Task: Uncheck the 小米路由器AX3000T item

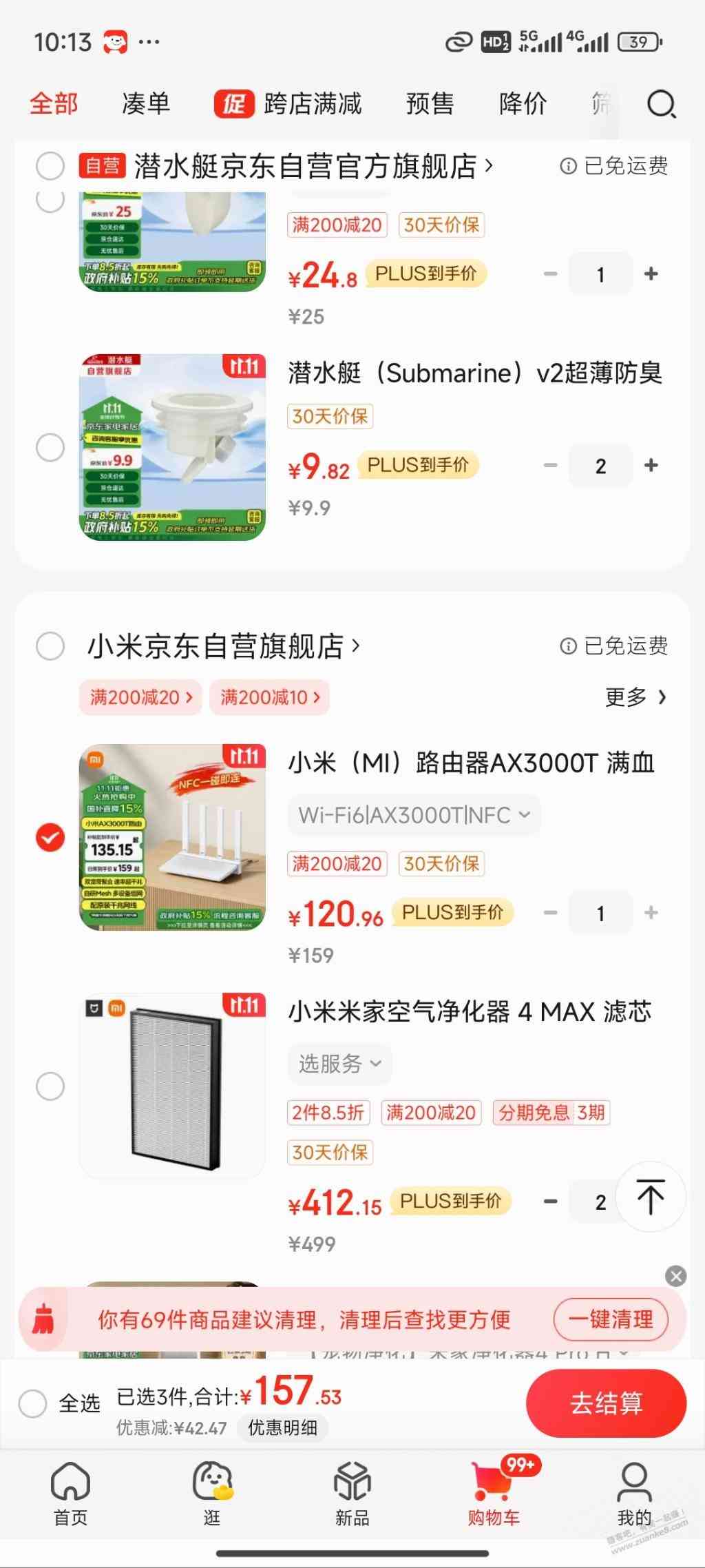Action: 50,837
